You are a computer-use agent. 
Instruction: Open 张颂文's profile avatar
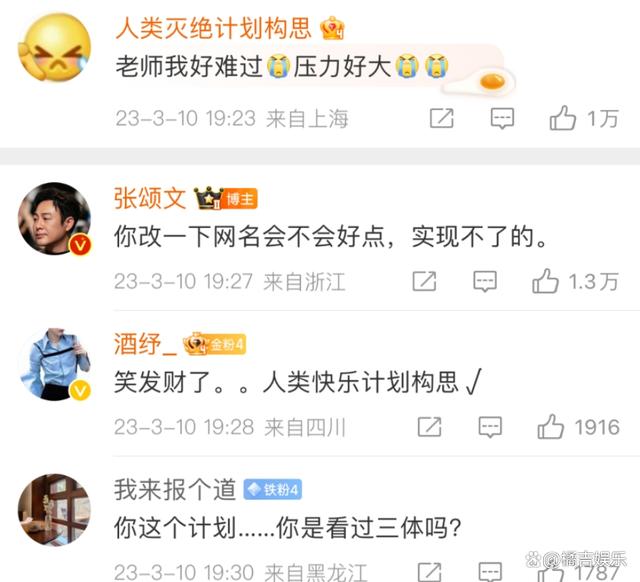[55, 219]
